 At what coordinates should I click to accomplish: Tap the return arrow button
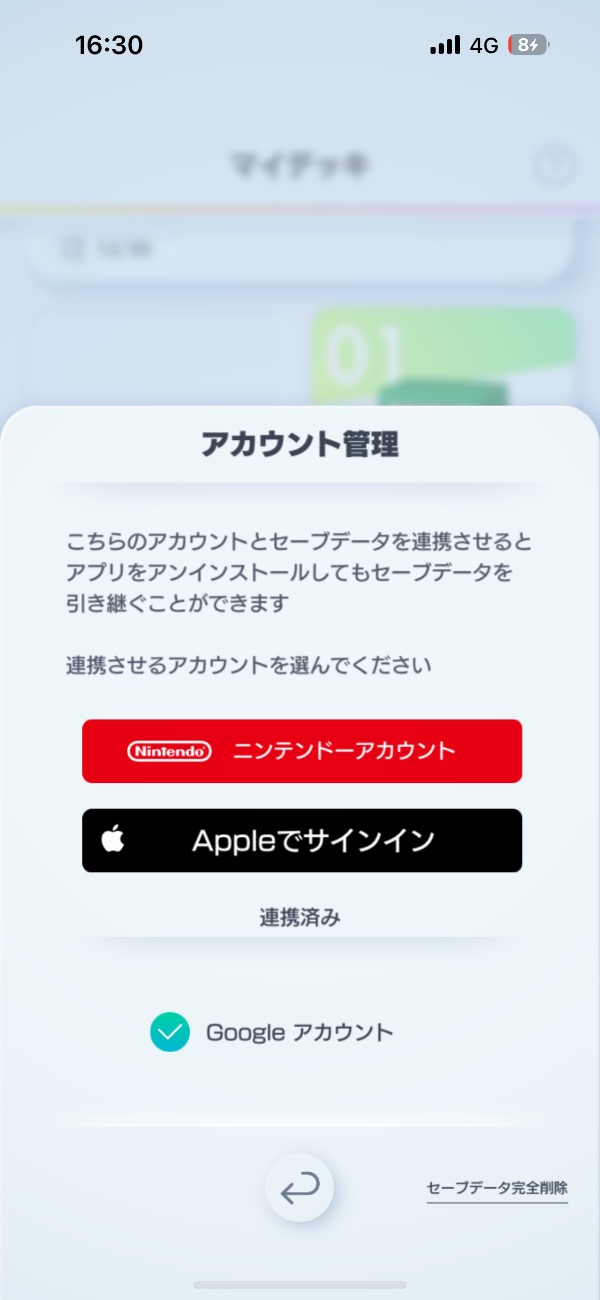click(x=299, y=1188)
